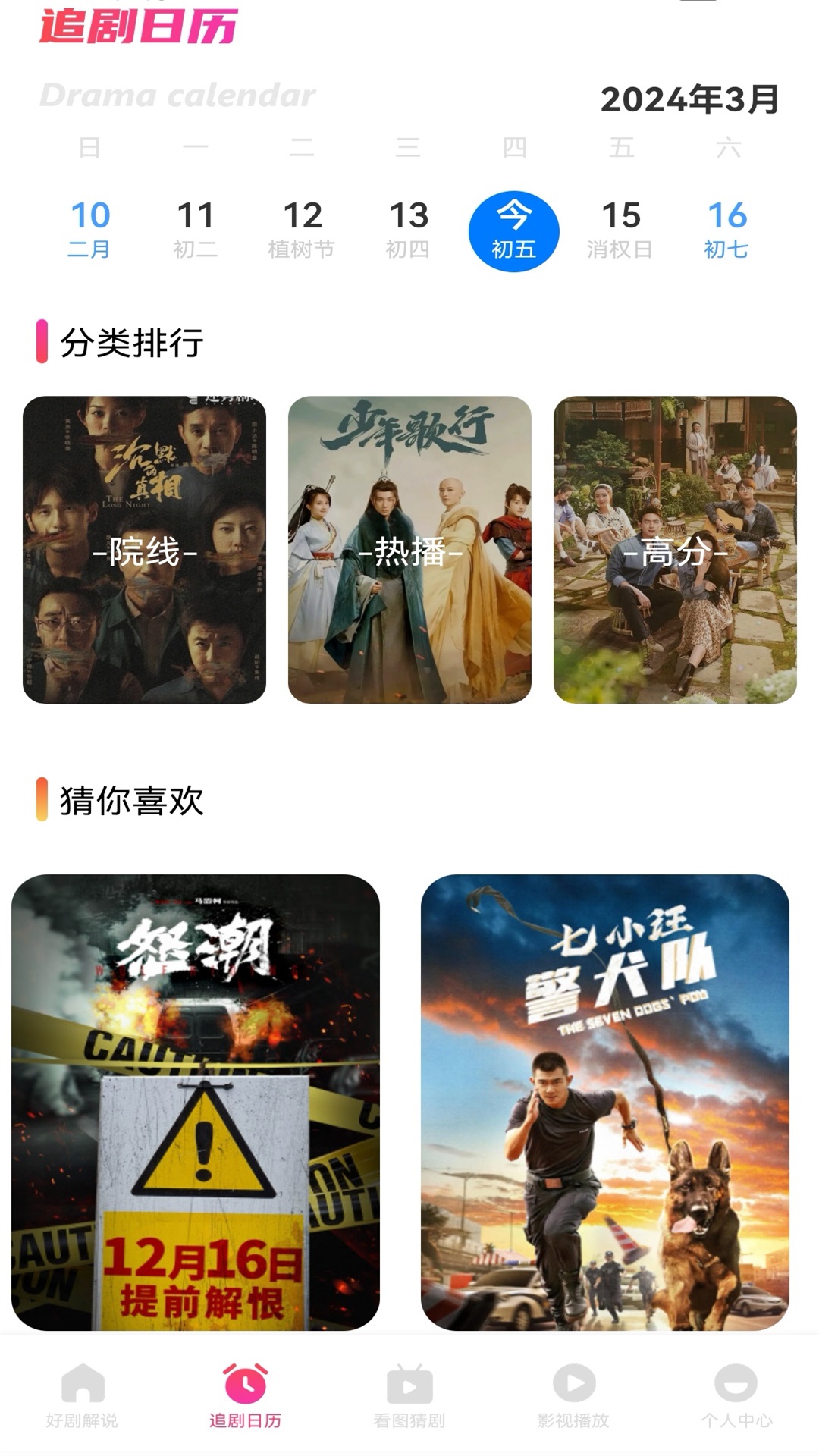
Task: Select the 追剧日历 tab
Action: point(245,1395)
